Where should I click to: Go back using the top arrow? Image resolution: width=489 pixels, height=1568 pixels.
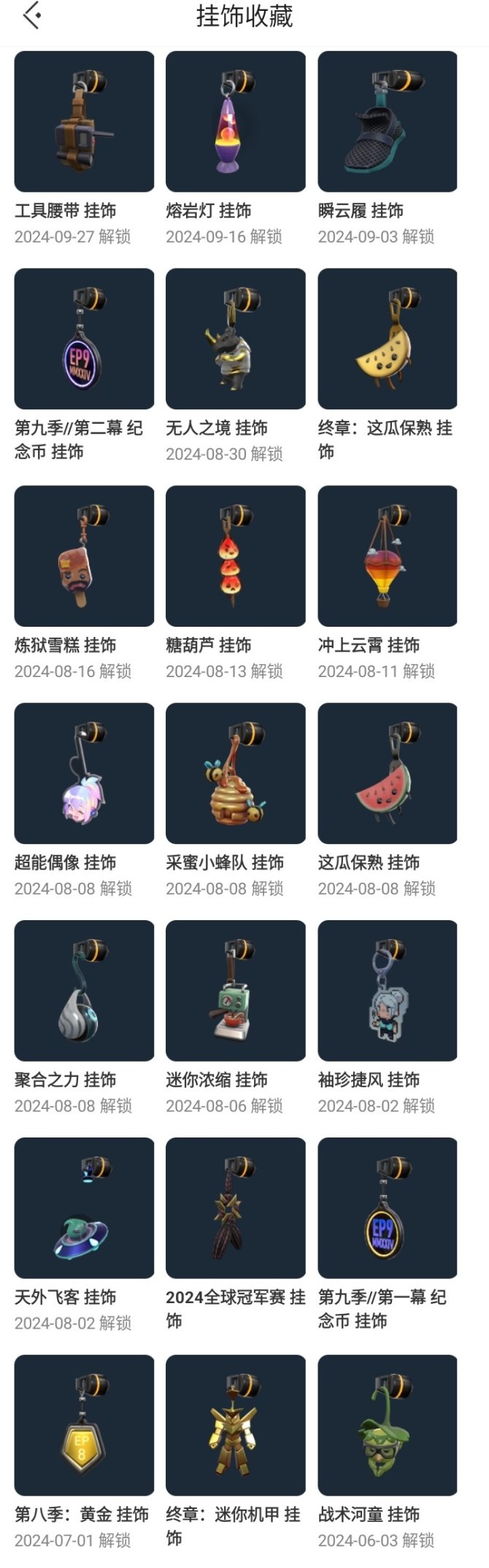pyautogui.click(x=32, y=16)
